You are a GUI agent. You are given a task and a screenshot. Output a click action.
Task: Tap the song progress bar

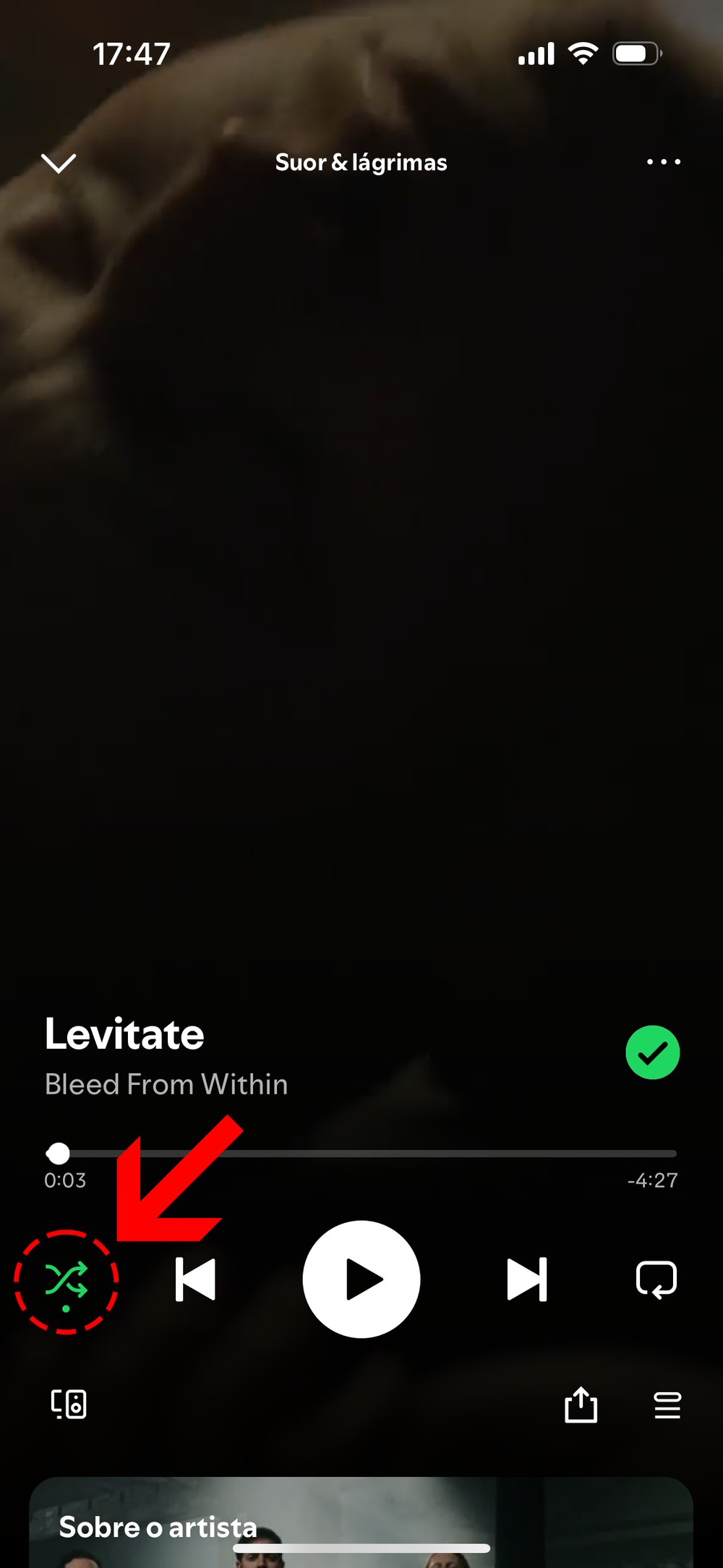(361, 1153)
